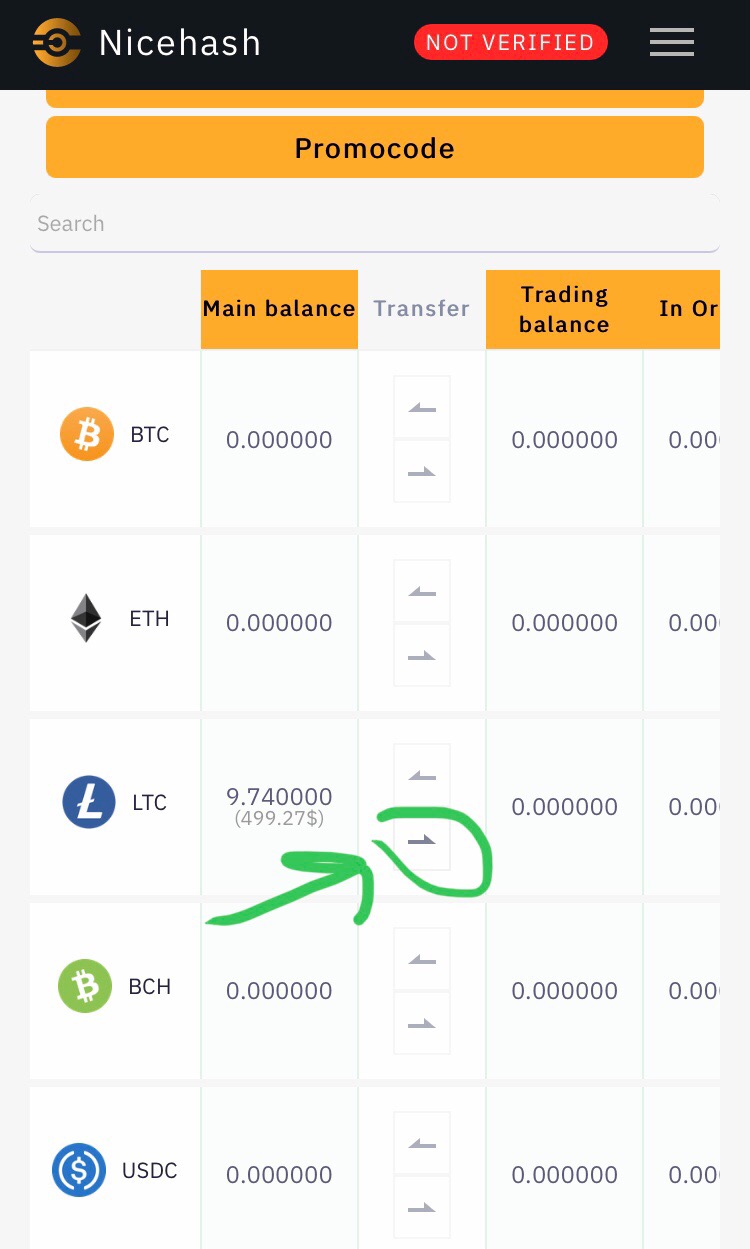
Task: Tap the Promocode button
Action: pos(374,148)
